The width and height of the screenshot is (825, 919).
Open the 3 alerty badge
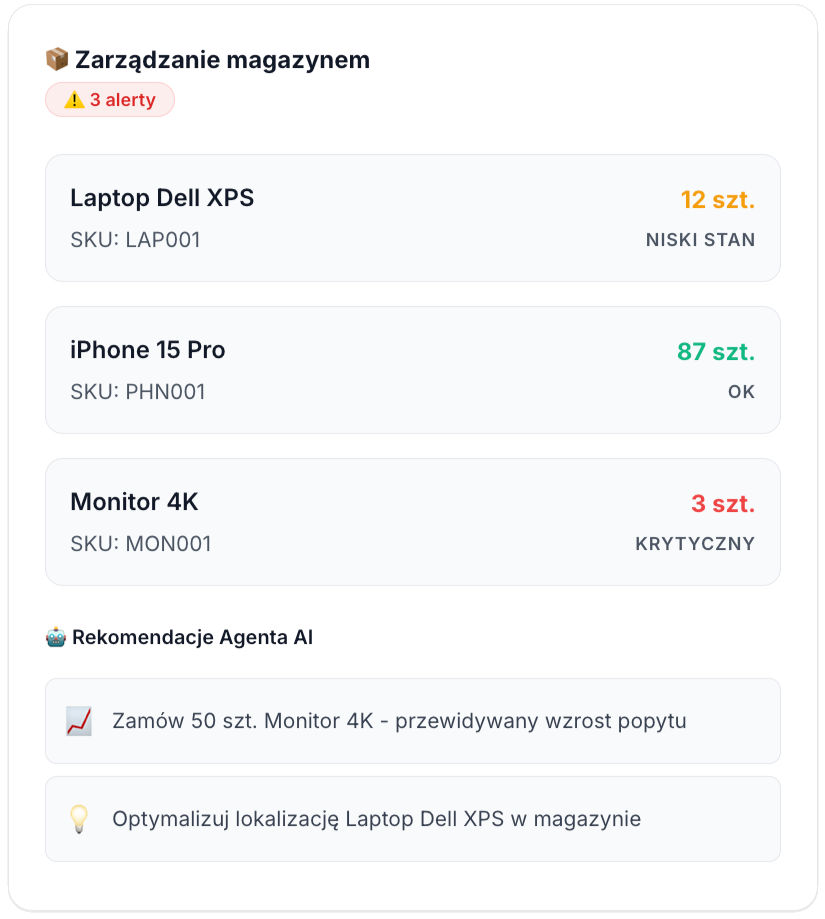[x=110, y=100]
